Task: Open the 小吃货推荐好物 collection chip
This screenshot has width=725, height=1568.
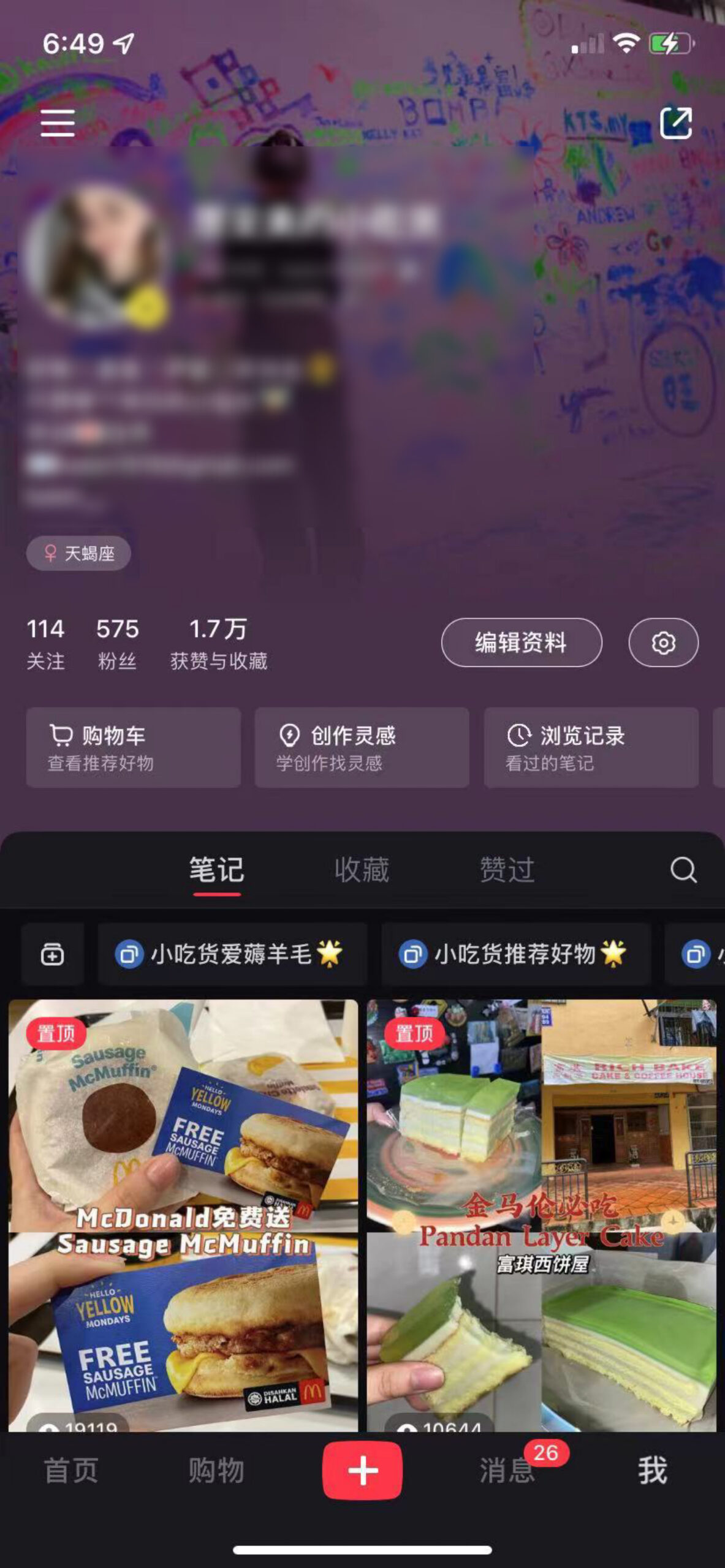Action: [515, 954]
